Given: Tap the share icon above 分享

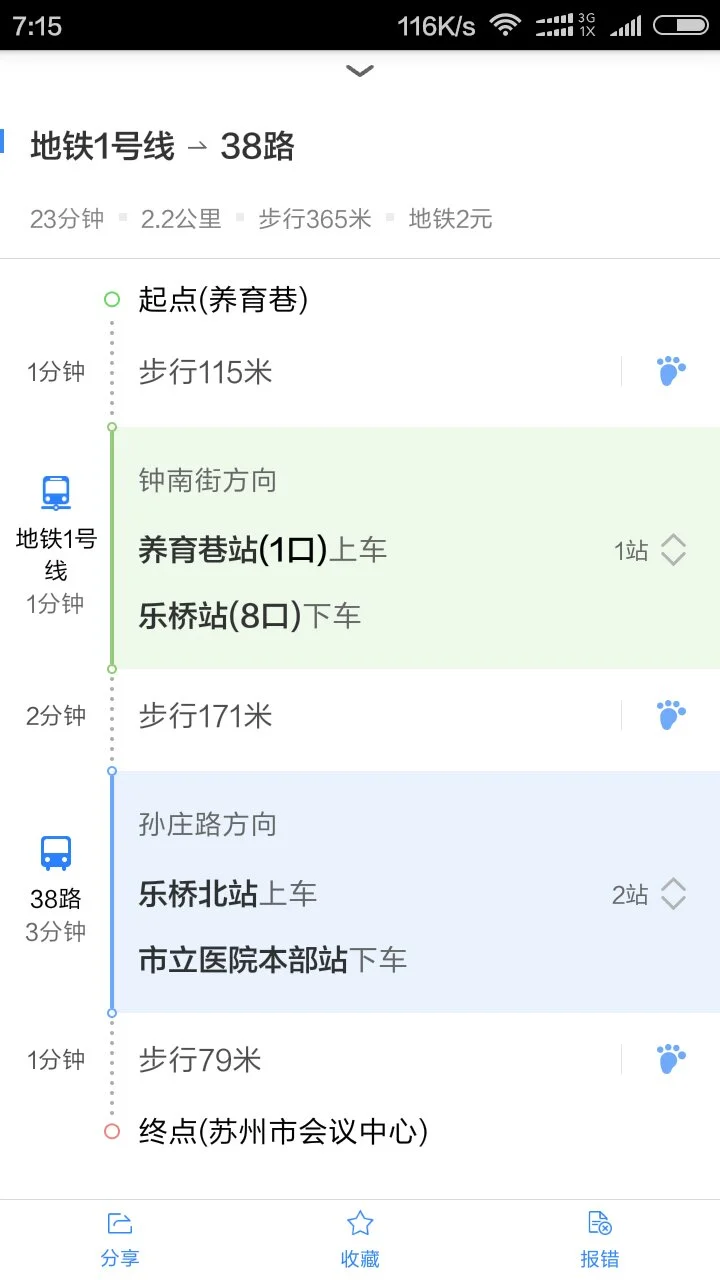Looking at the screenshot, I should (120, 1221).
